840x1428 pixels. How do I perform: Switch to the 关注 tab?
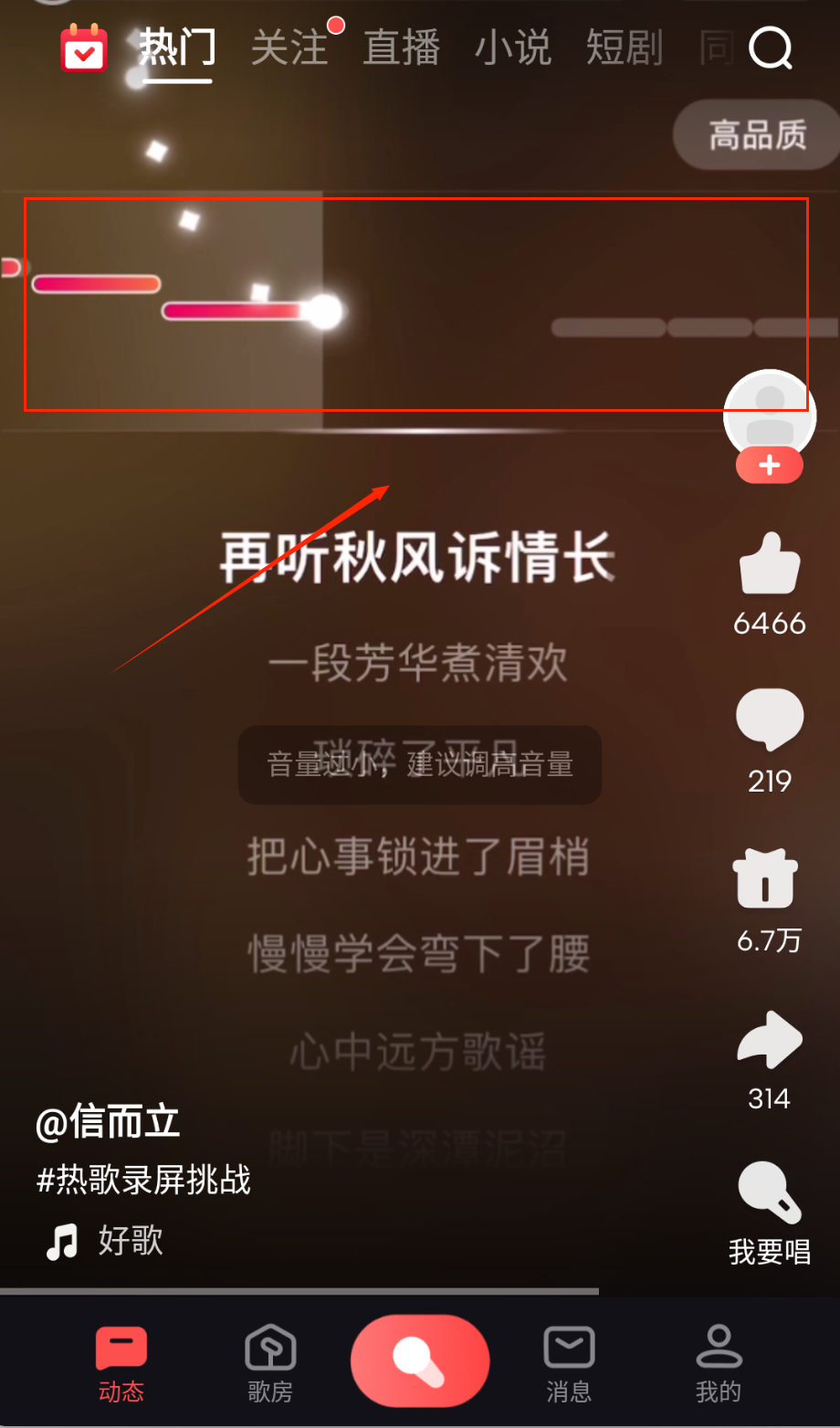tap(290, 47)
